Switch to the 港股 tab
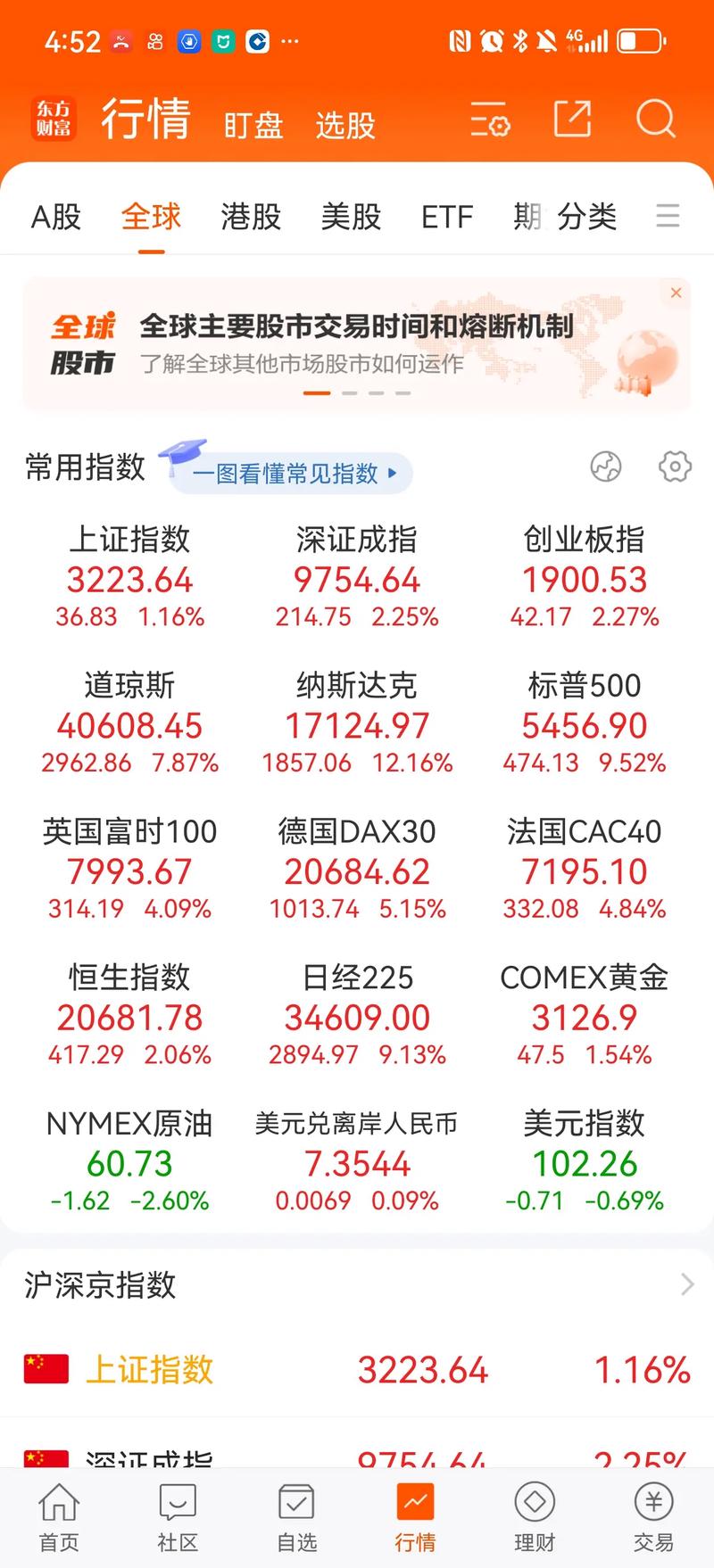714x1568 pixels. click(x=250, y=217)
